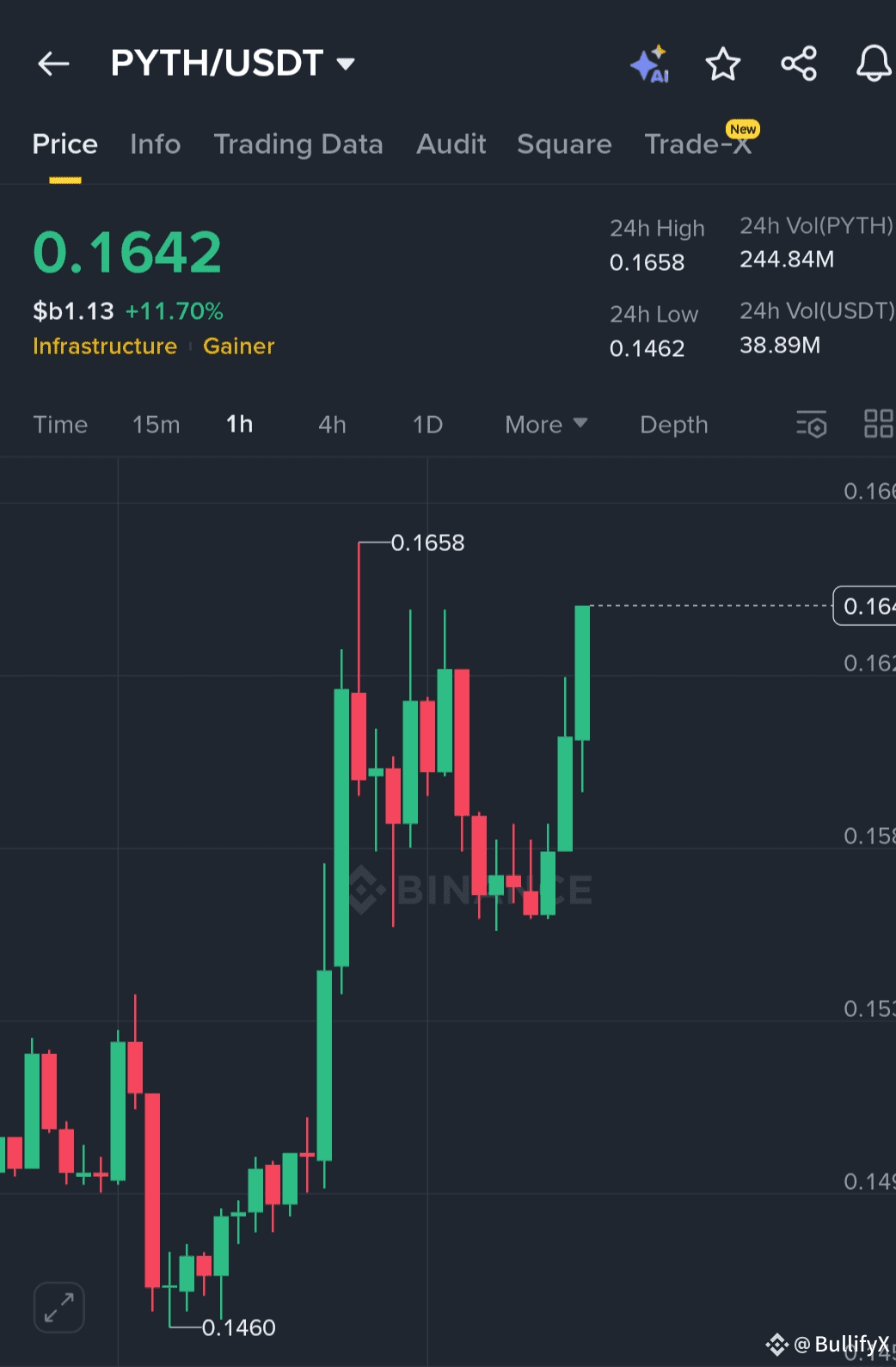Open the Gainer tag
Viewport: 896px width, 1367px height.
click(238, 346)
